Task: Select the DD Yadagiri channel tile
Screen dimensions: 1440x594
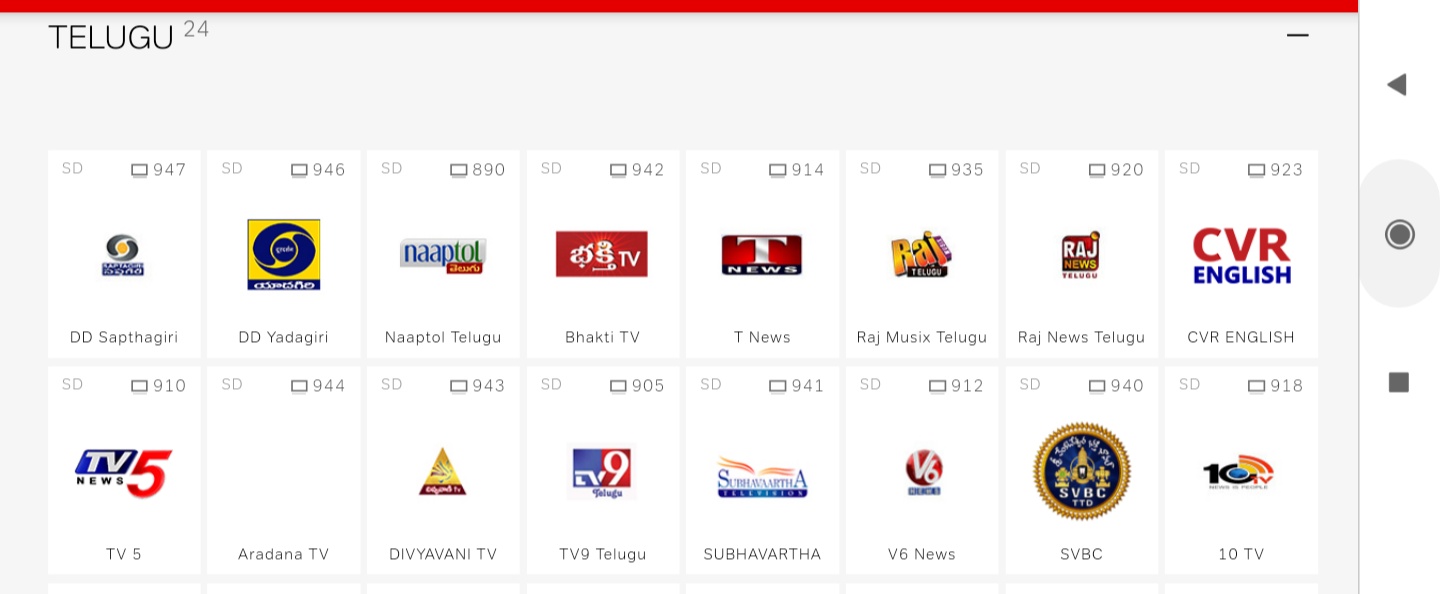Action: [x=284, y=254]
